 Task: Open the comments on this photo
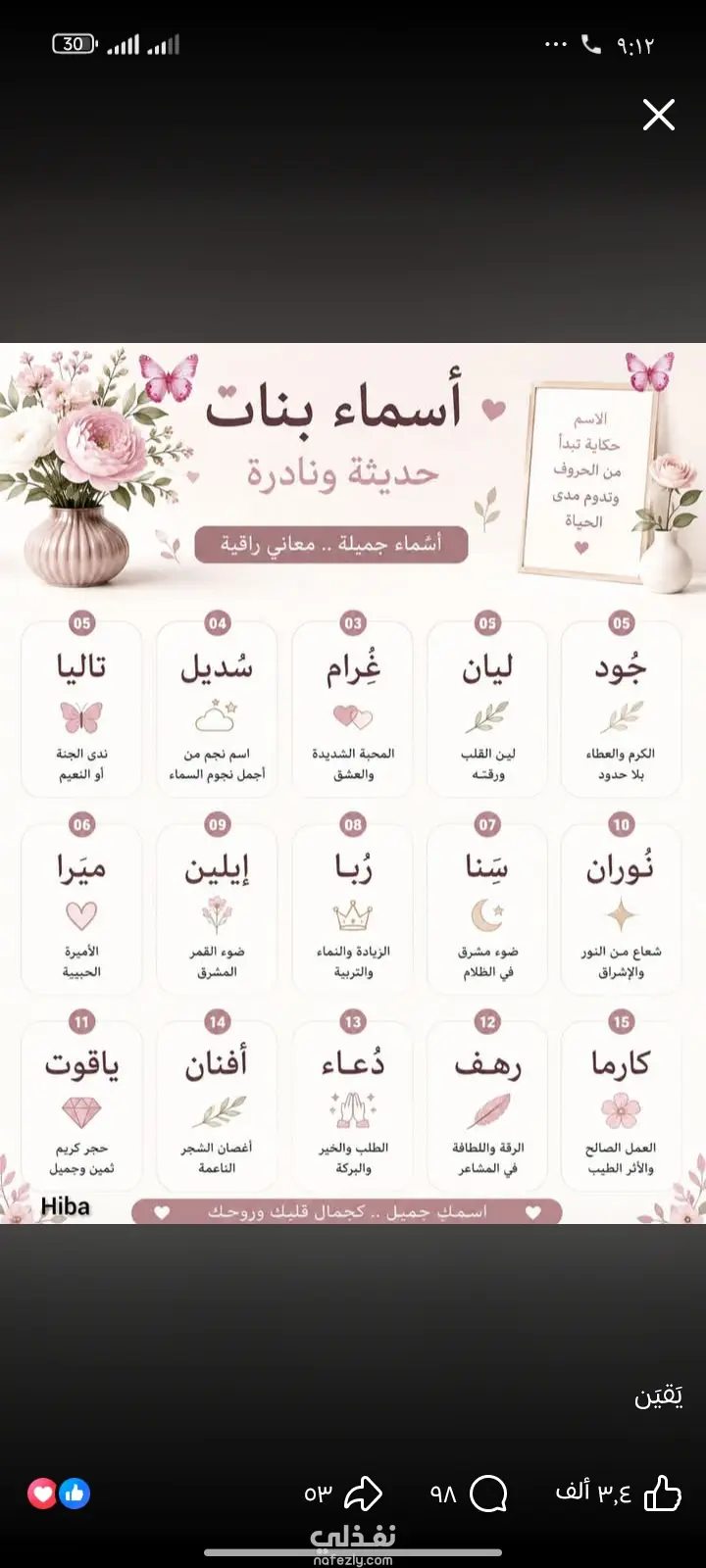(x=488, y=1494)
